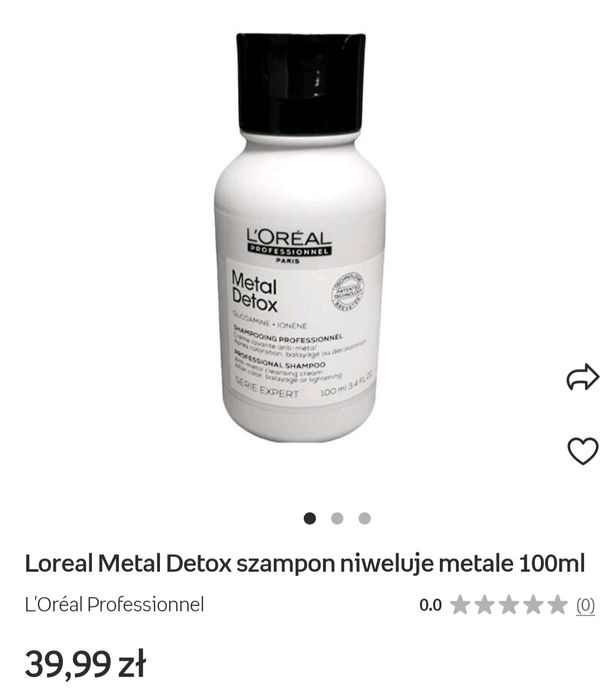Jump to the second photo indicator dot

pos(337,518)
